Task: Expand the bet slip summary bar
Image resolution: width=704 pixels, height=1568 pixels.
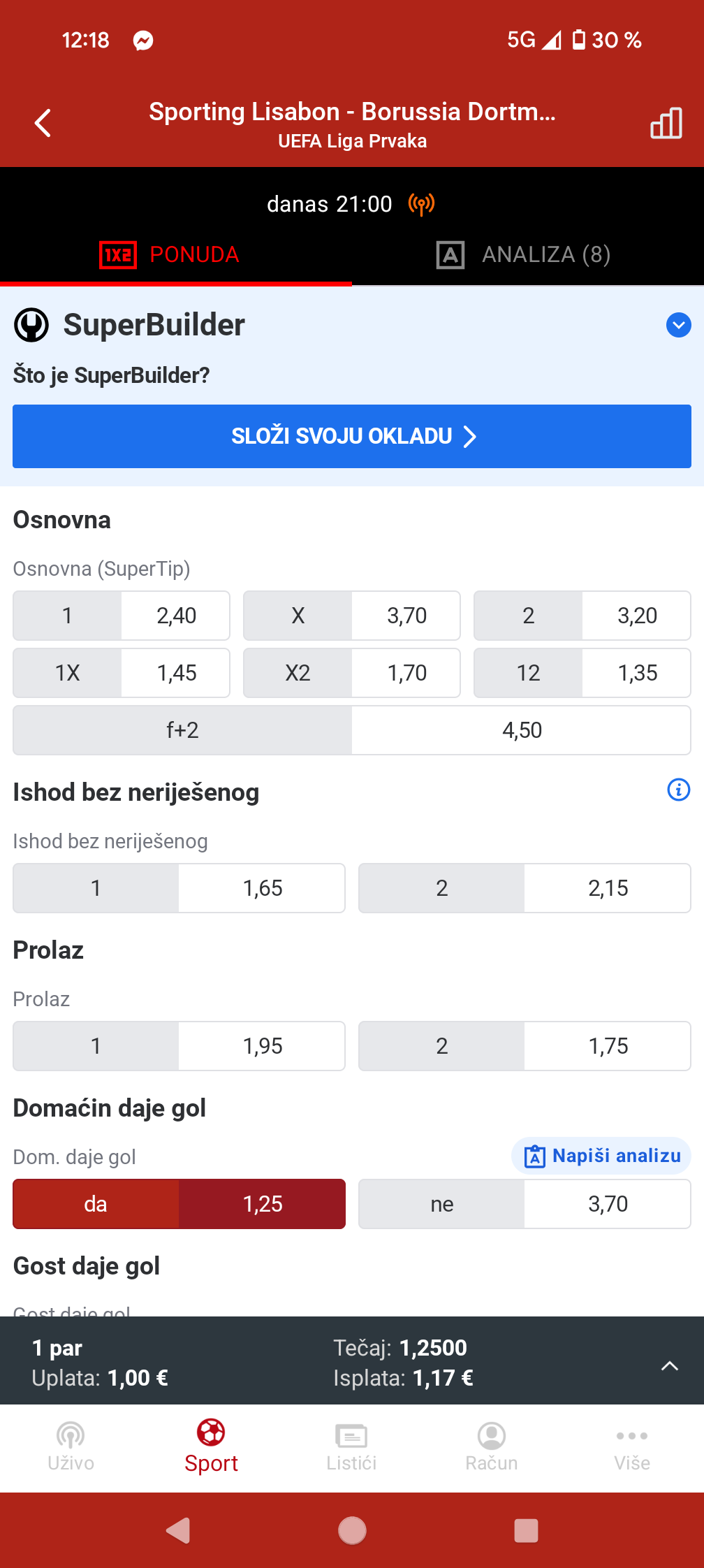Action: pyautogui.click(x=669, y=1365)
